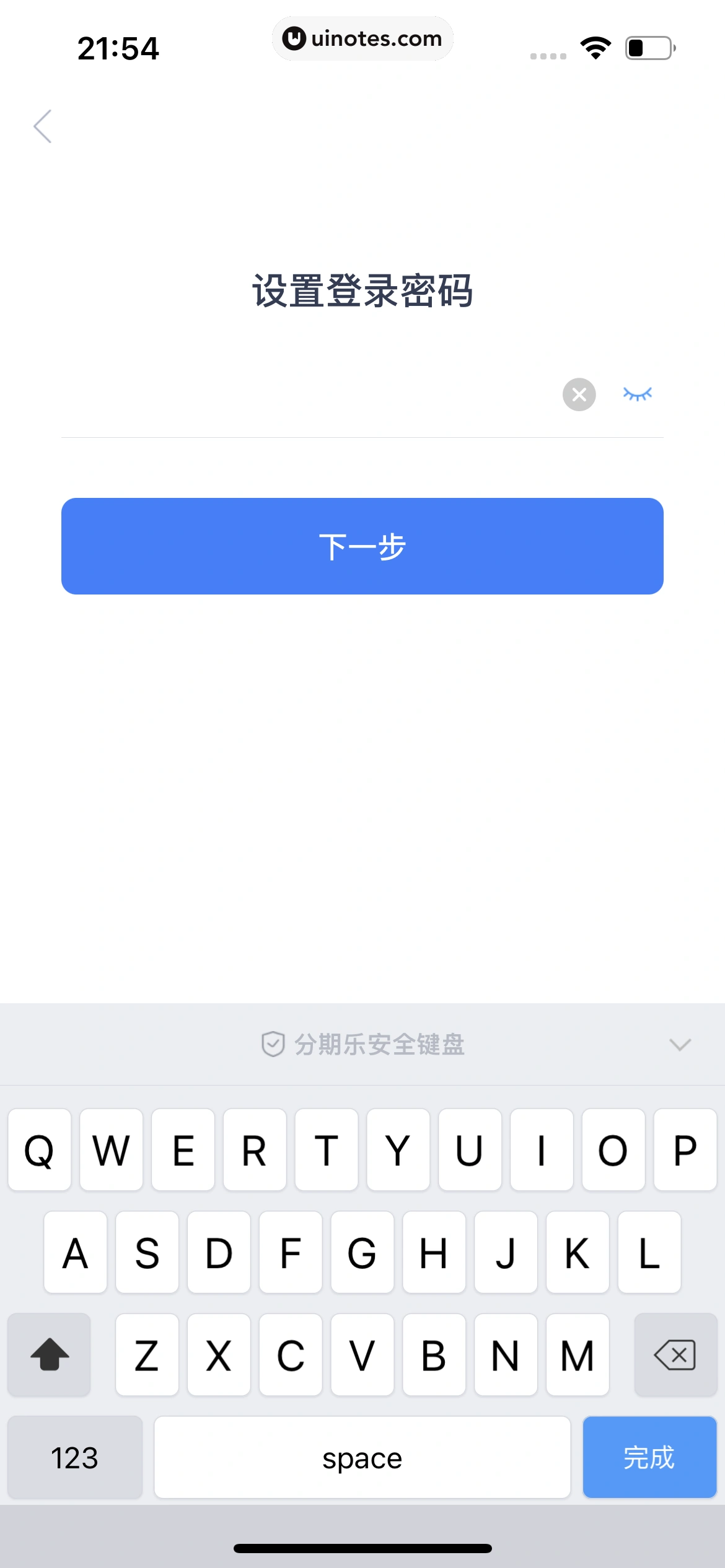Tap the back arrow at top left
Image resolution: width=725 pixels, height=1568 pixels.
coord(42,126)
